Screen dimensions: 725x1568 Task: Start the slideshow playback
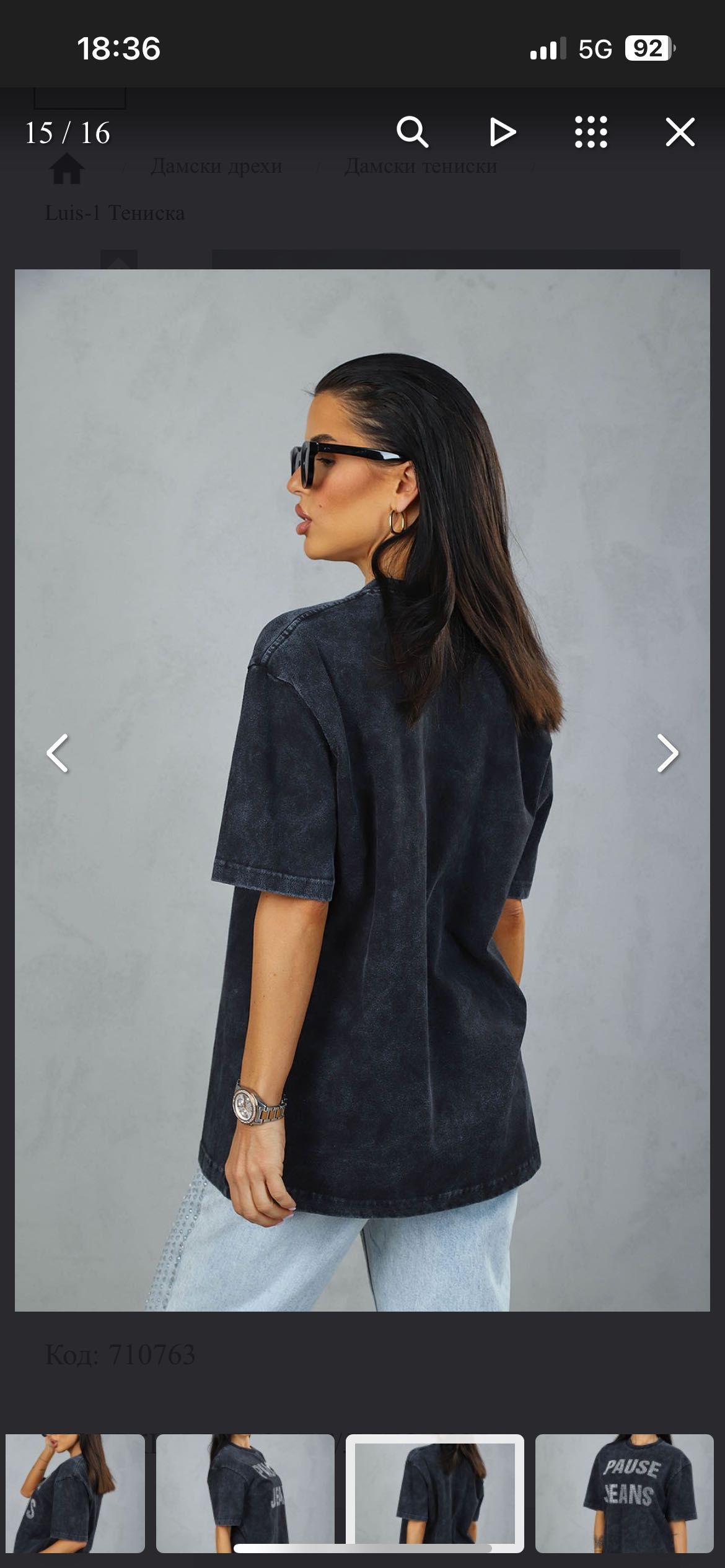pos(501,132)
